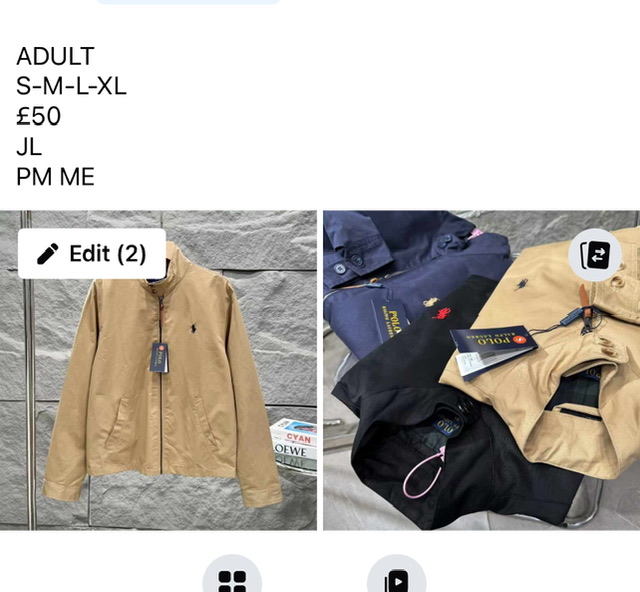This screenshot has width=640, height=592.
Task: Tap the swap icon on the folded jackets photo
Action: tap(595, 255)
